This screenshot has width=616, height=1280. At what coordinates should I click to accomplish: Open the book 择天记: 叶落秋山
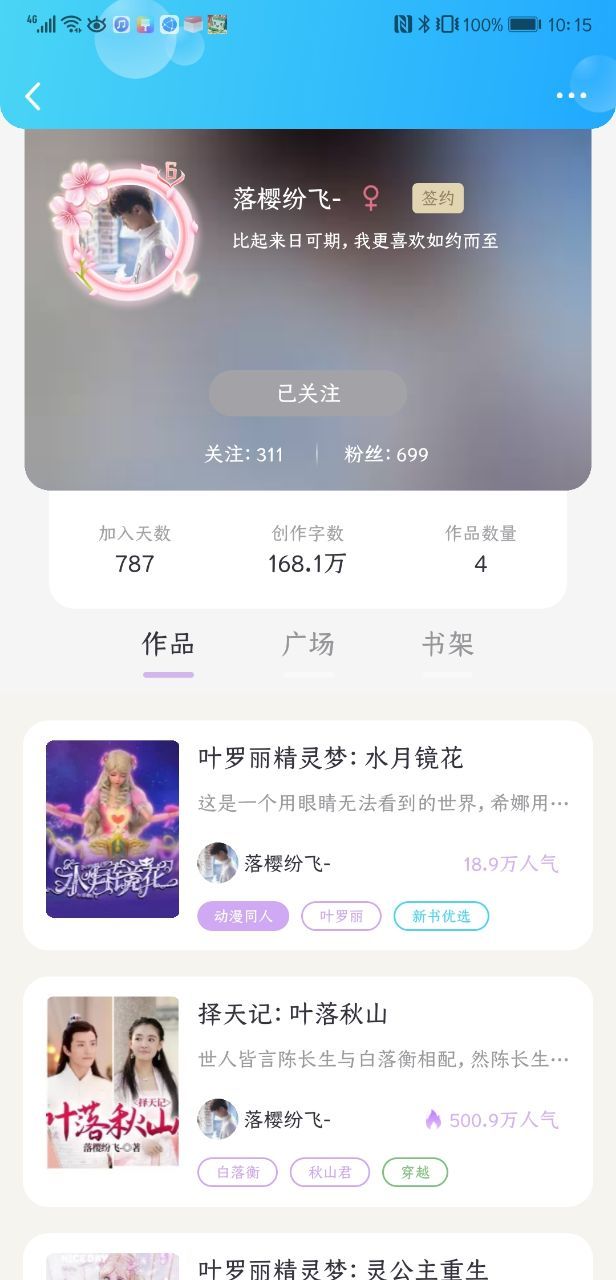tap(308, 1091)
